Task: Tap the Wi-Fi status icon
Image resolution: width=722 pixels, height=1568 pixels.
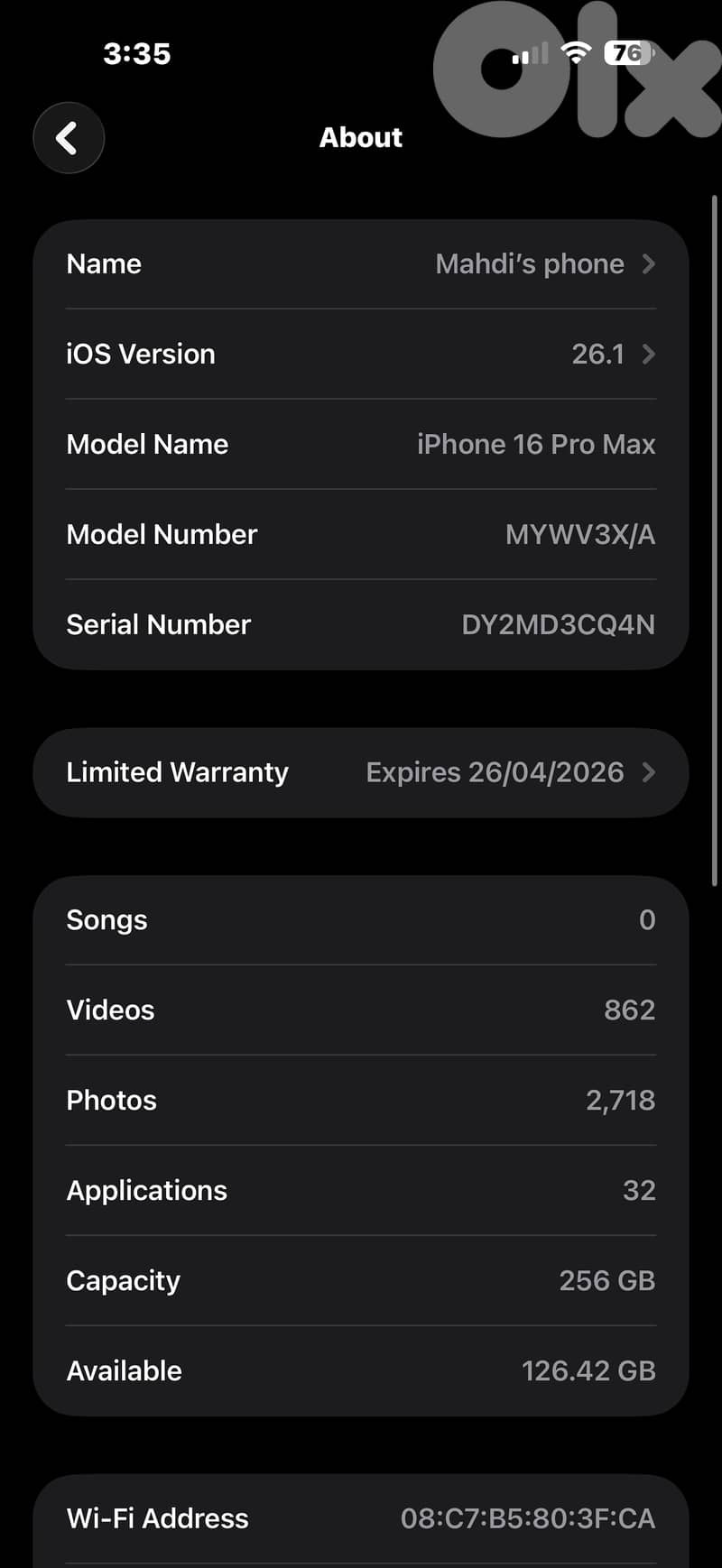Action: coord(576,54)
